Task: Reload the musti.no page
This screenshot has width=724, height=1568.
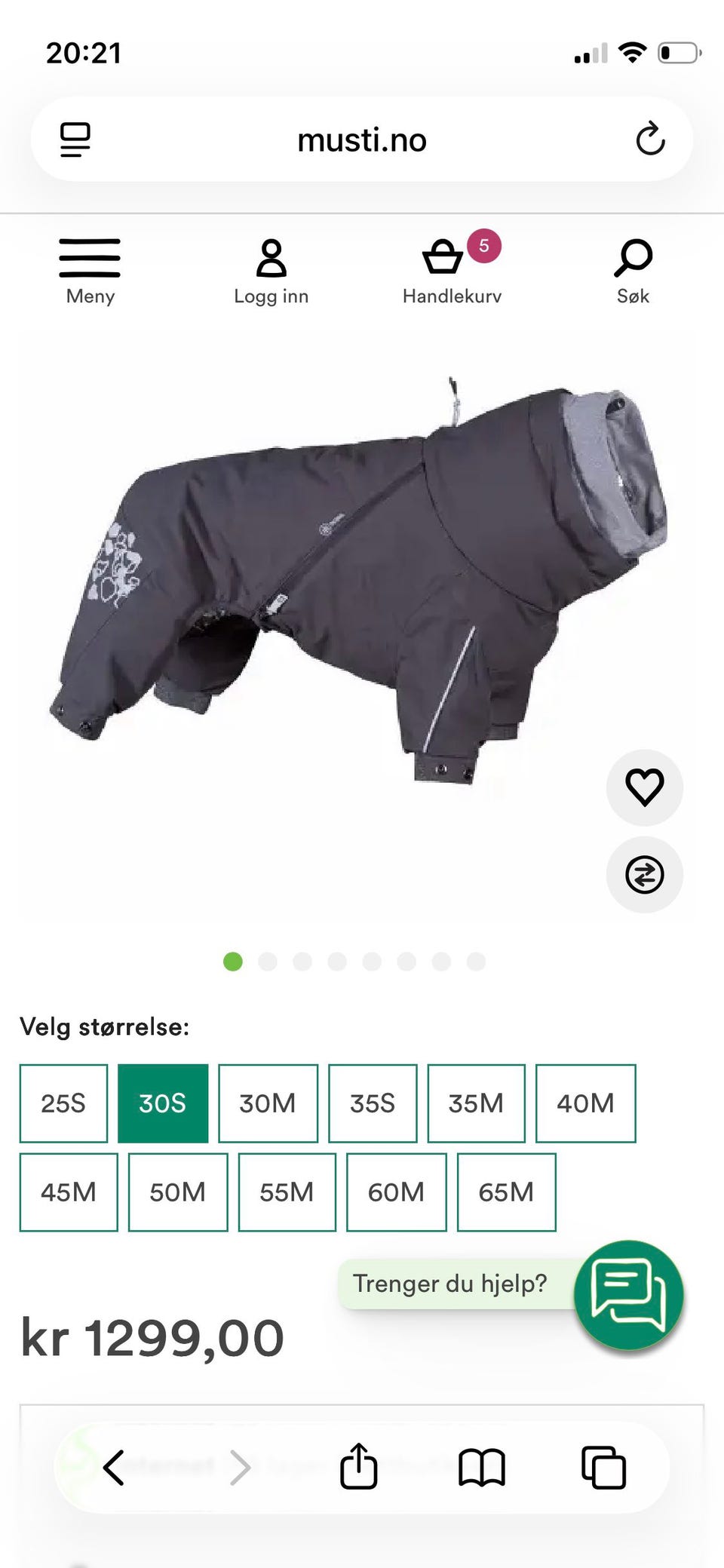Action: (650, 140)
